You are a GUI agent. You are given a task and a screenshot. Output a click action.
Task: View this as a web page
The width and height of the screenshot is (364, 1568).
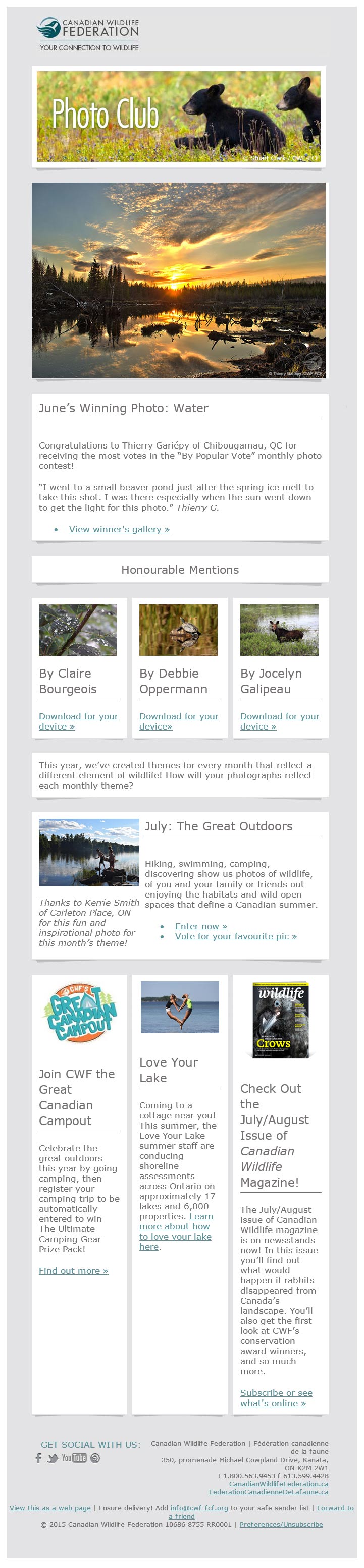coord(50,1508)
